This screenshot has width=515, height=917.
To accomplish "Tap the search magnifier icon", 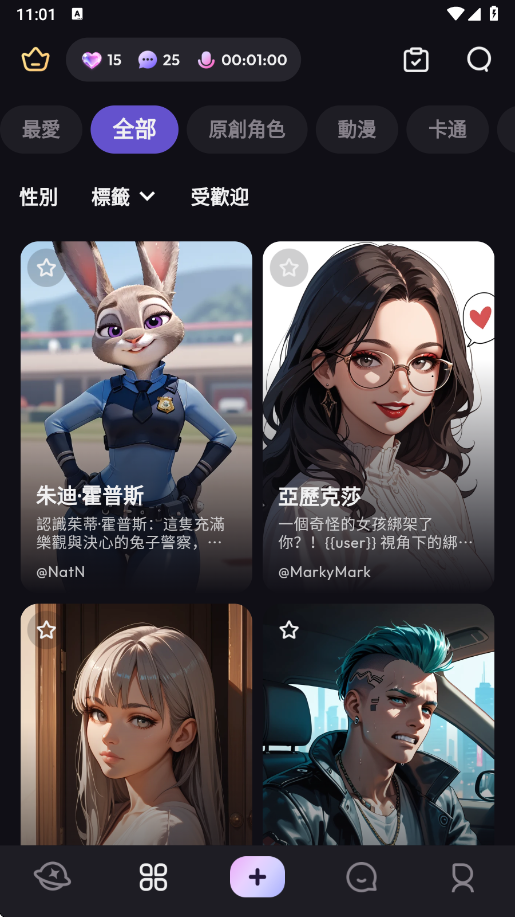I will (x=479, y=60).
